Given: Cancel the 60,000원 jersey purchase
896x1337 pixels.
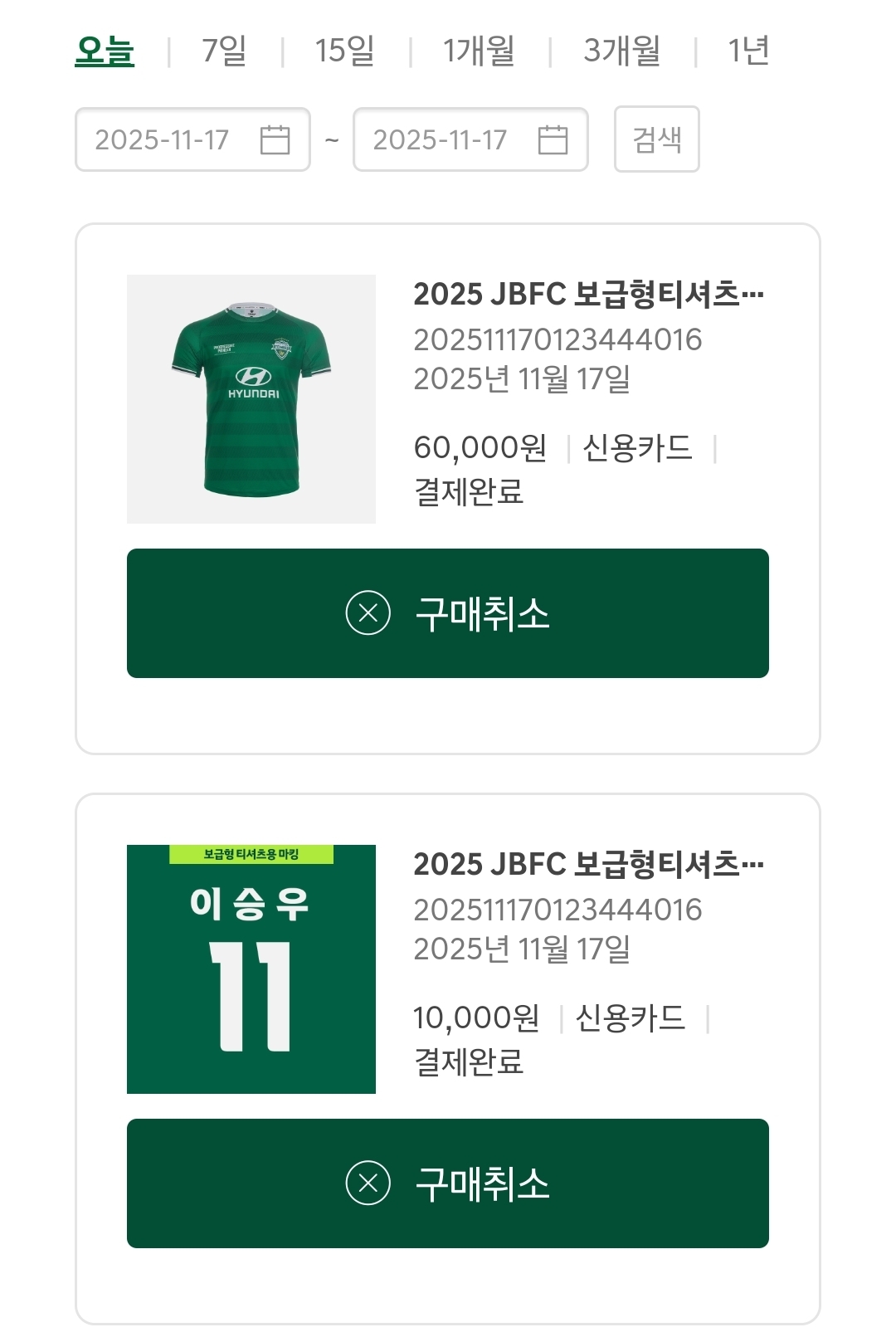Looking at the screenshot, I should pyautogui.click(x=448, y=613).
